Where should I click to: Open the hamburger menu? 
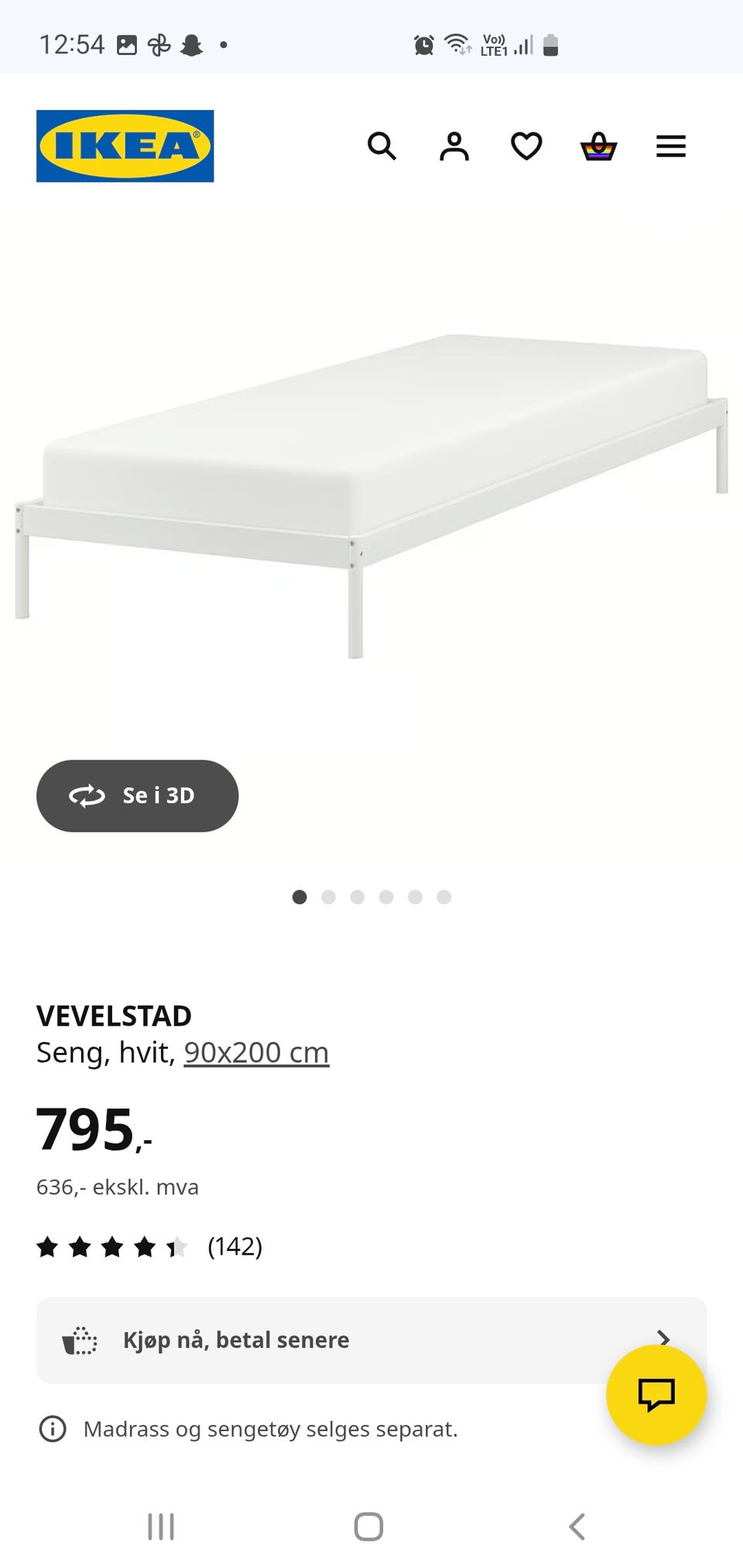(x=670, y=146)
